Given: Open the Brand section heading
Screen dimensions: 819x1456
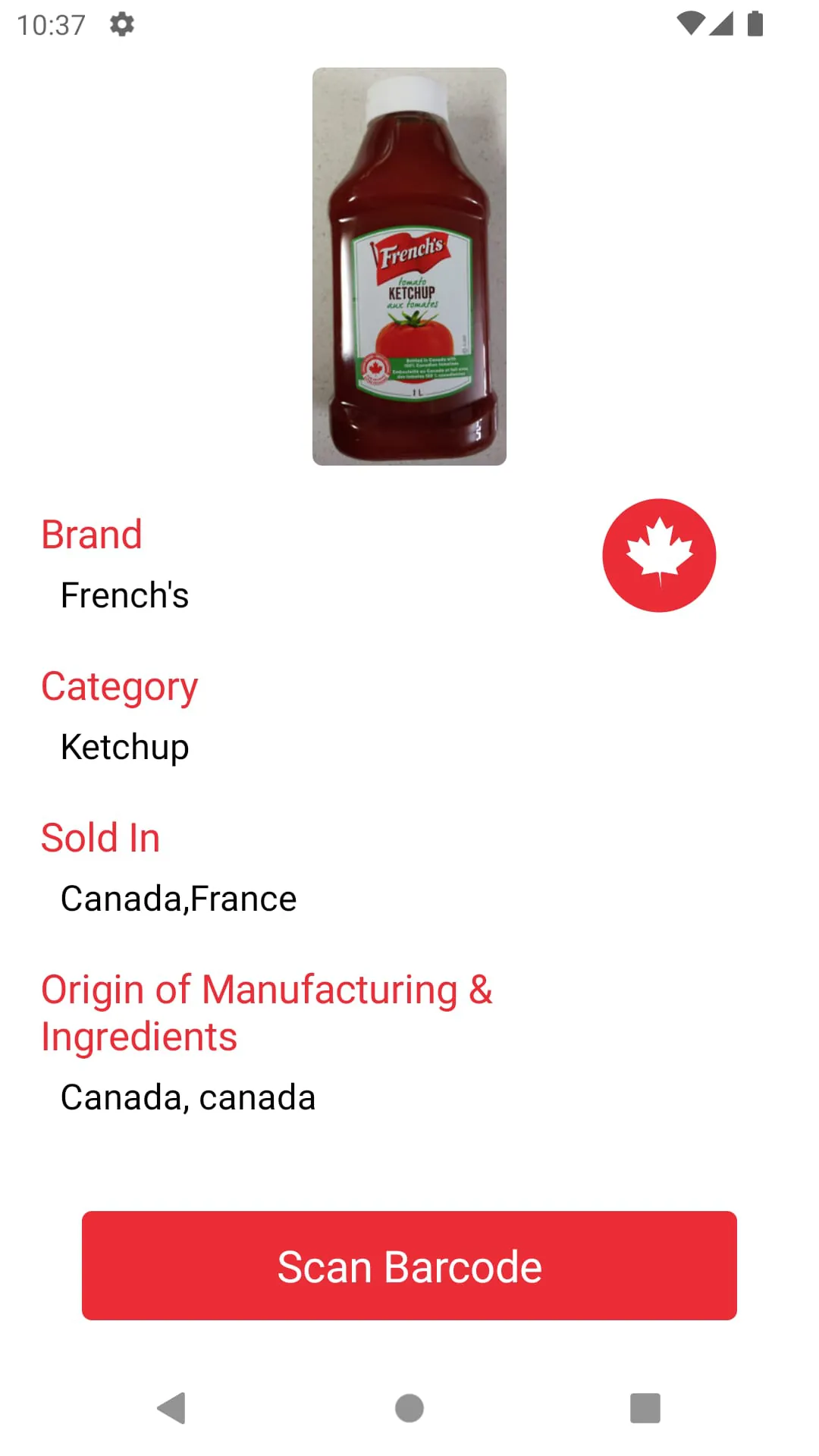Looking at the screenshot, I should click(92, 534).
